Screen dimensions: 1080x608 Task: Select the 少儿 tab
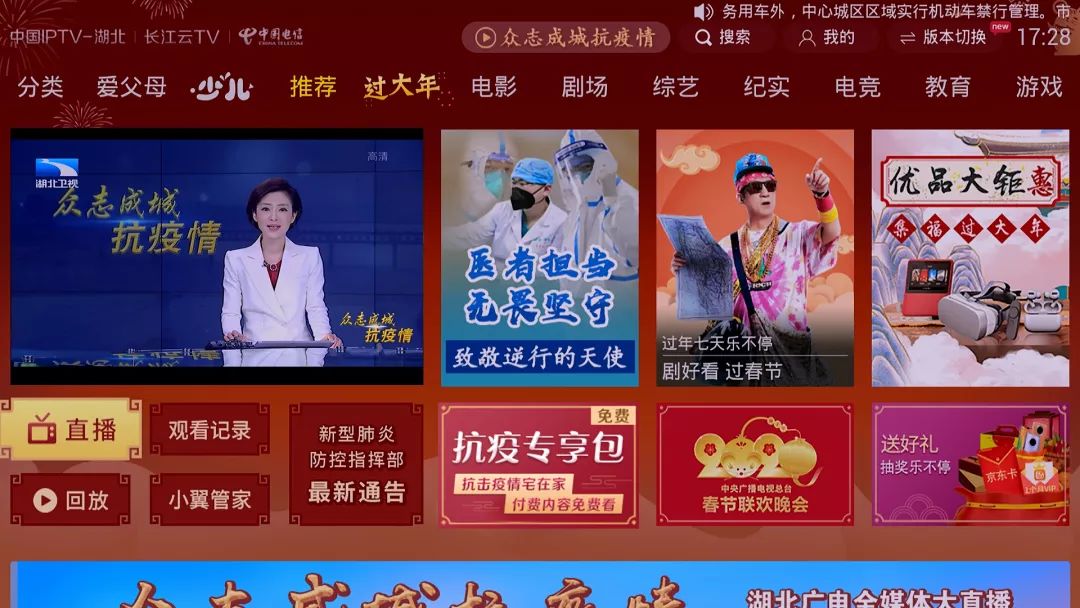(222, 88)
